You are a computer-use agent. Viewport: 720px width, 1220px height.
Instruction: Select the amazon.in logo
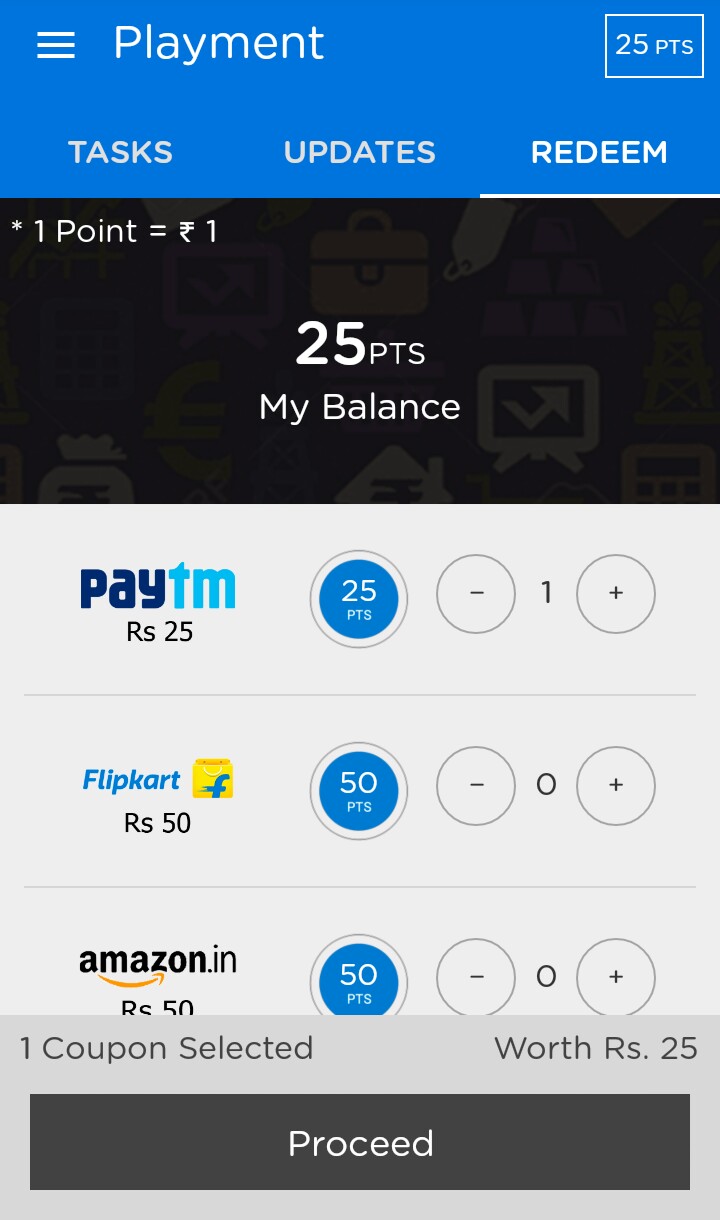(158, 962)
